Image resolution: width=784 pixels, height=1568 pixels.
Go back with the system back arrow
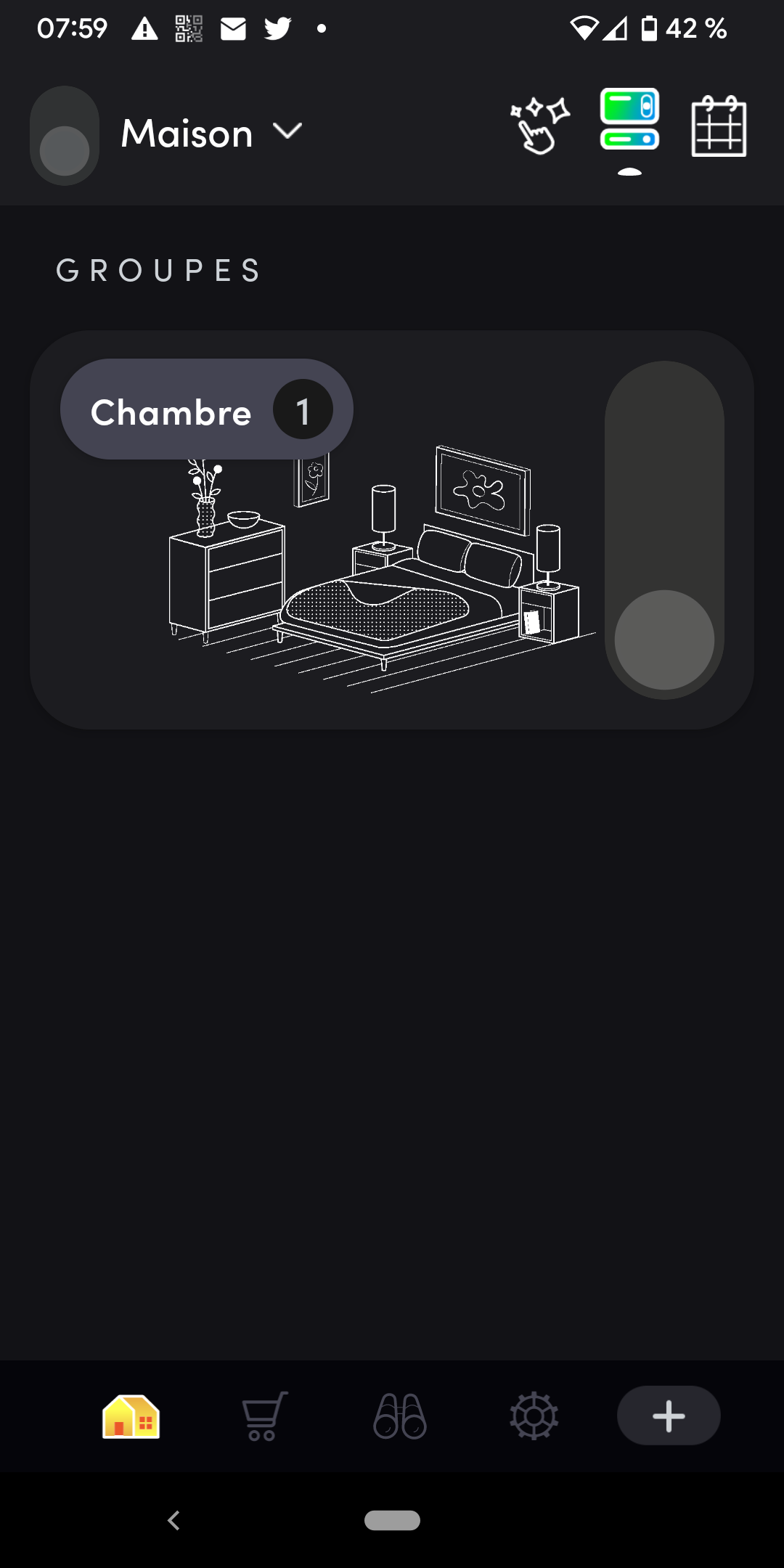173,1520
